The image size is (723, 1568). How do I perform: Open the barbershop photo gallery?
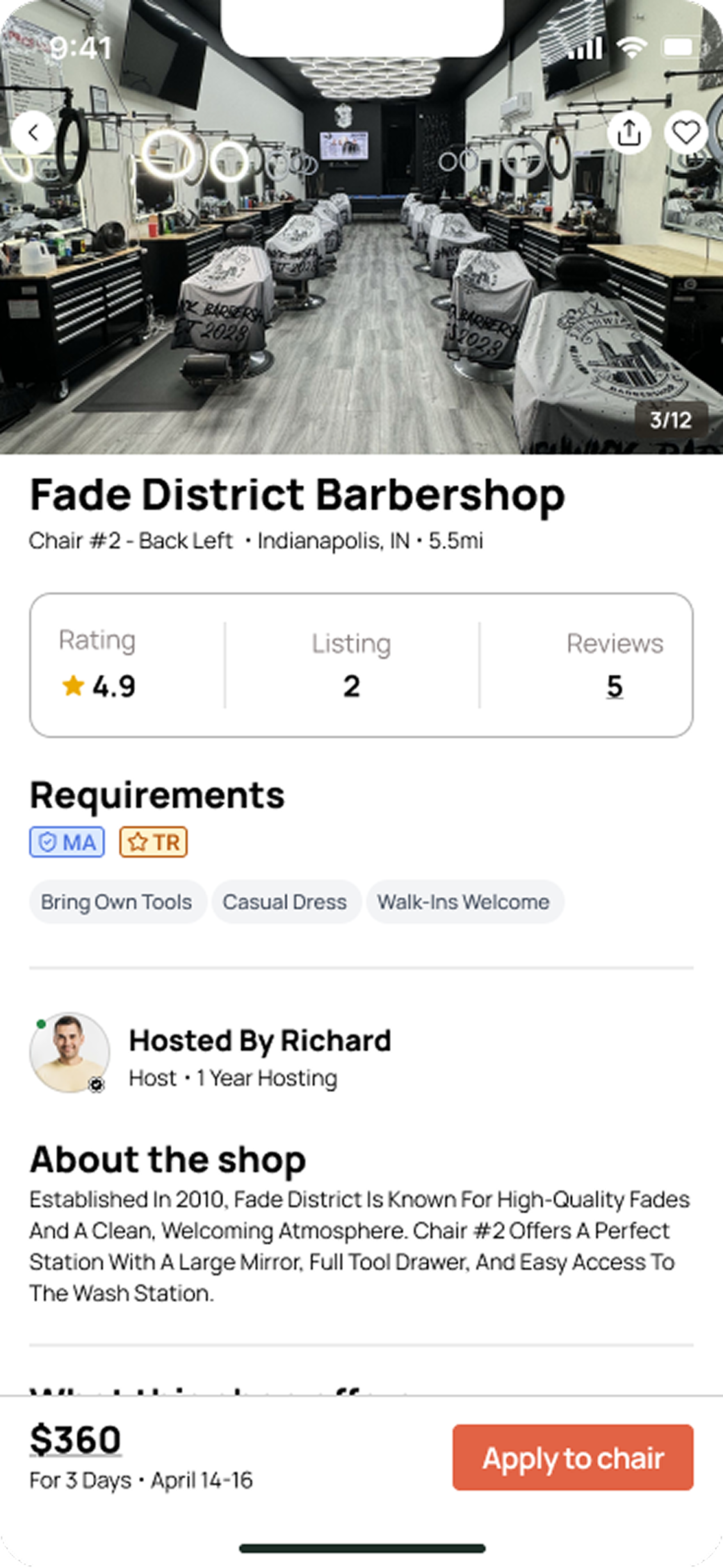click(x=361, y=278)
